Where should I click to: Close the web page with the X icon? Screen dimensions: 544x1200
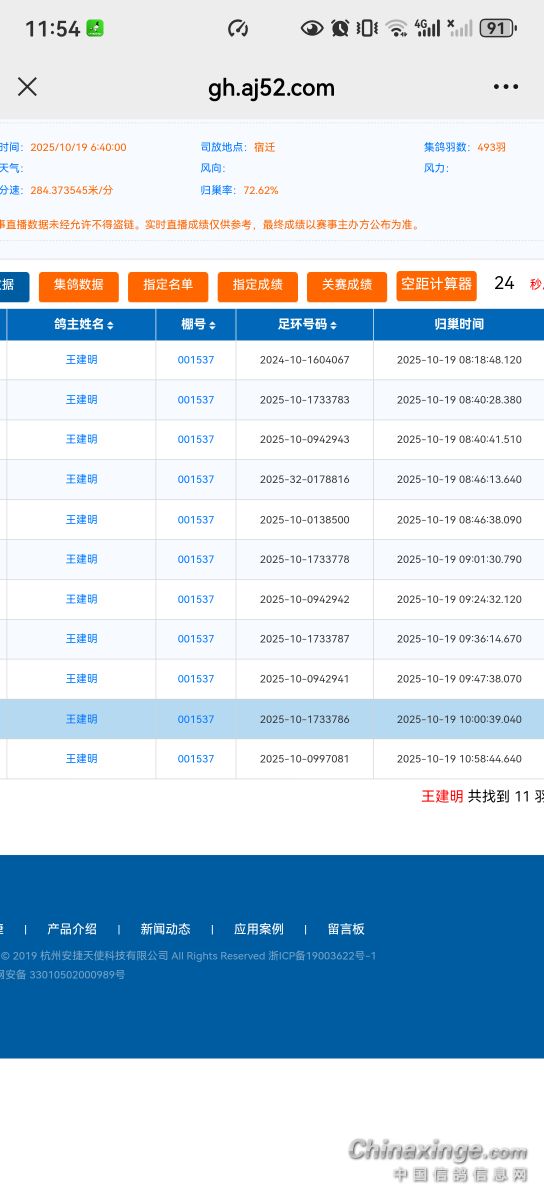pos(27,87)
